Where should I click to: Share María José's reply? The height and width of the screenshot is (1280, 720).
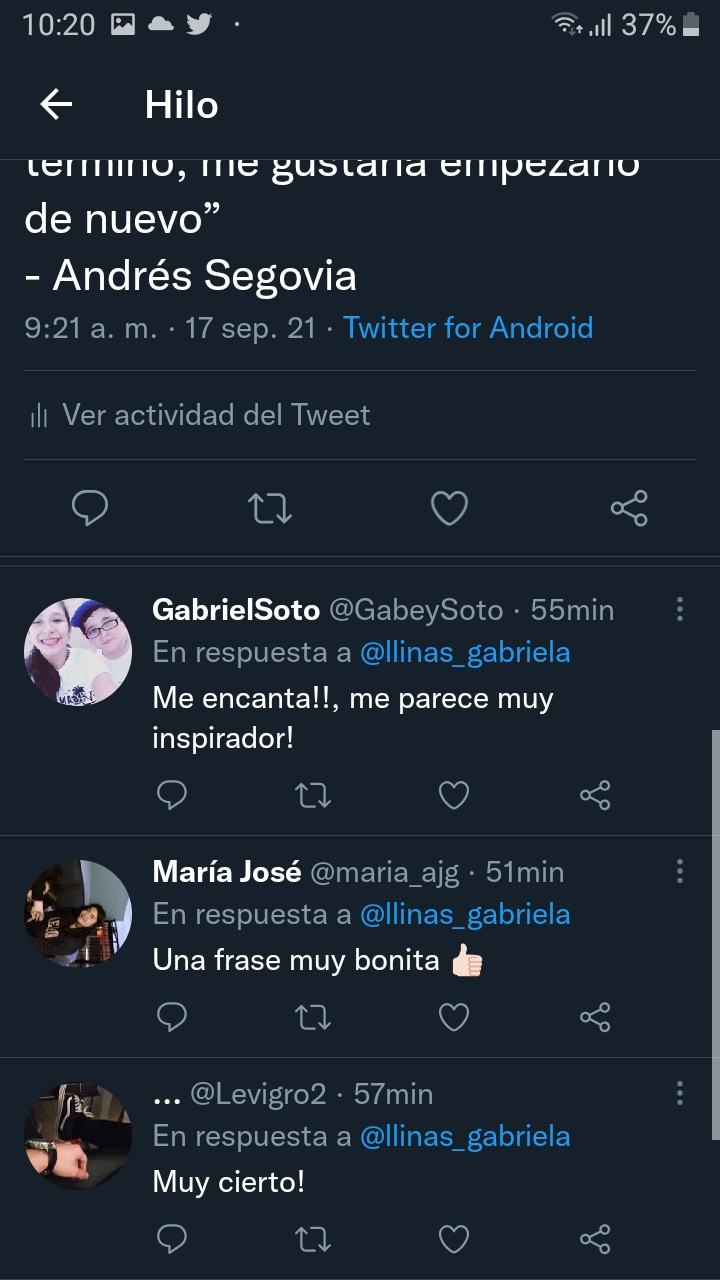click(x=595, y=1018)
